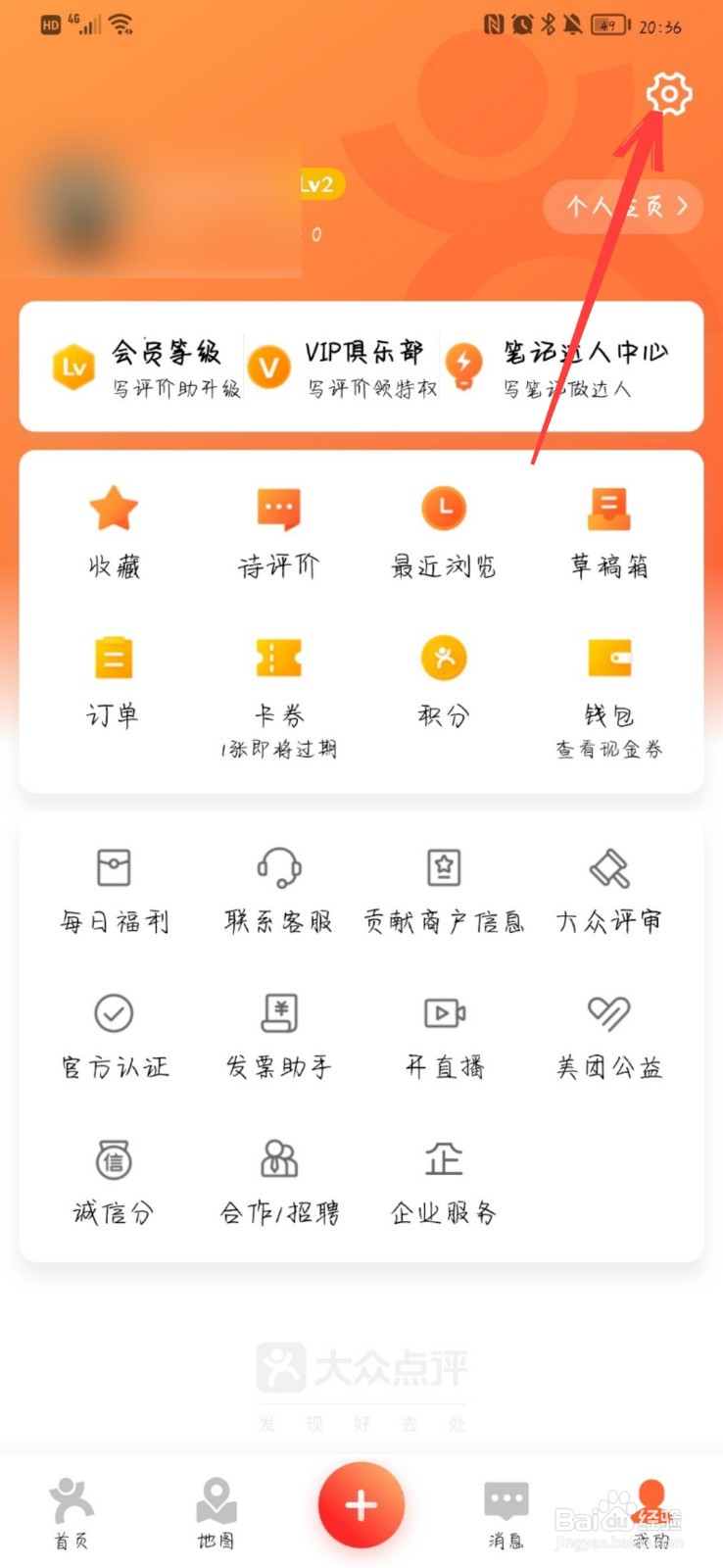Open VIP俱乐部 section
Viewport: 723px width, 1568px height.
click(x=343, y=367)
